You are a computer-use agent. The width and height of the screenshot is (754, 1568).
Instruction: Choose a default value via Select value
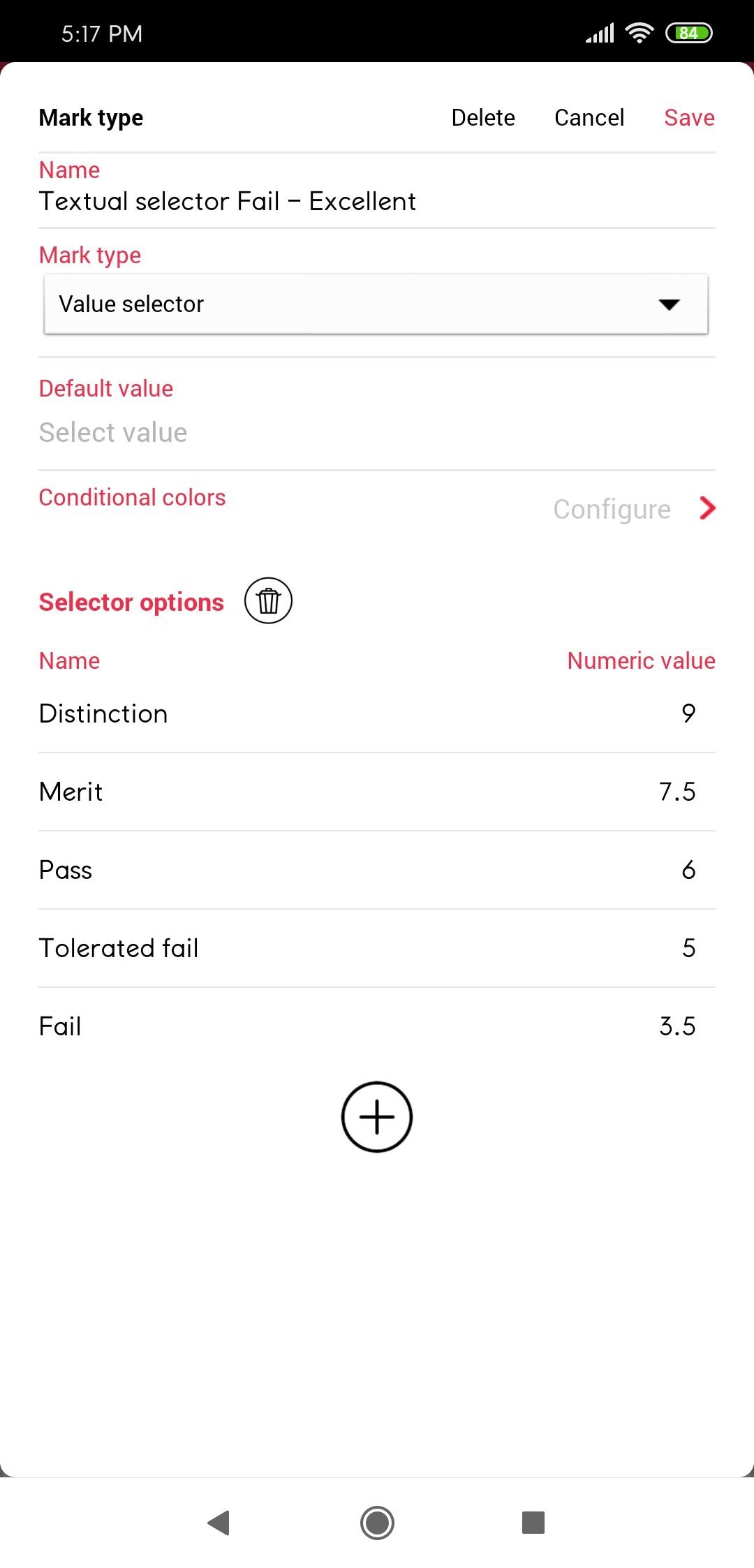[377, 433]
